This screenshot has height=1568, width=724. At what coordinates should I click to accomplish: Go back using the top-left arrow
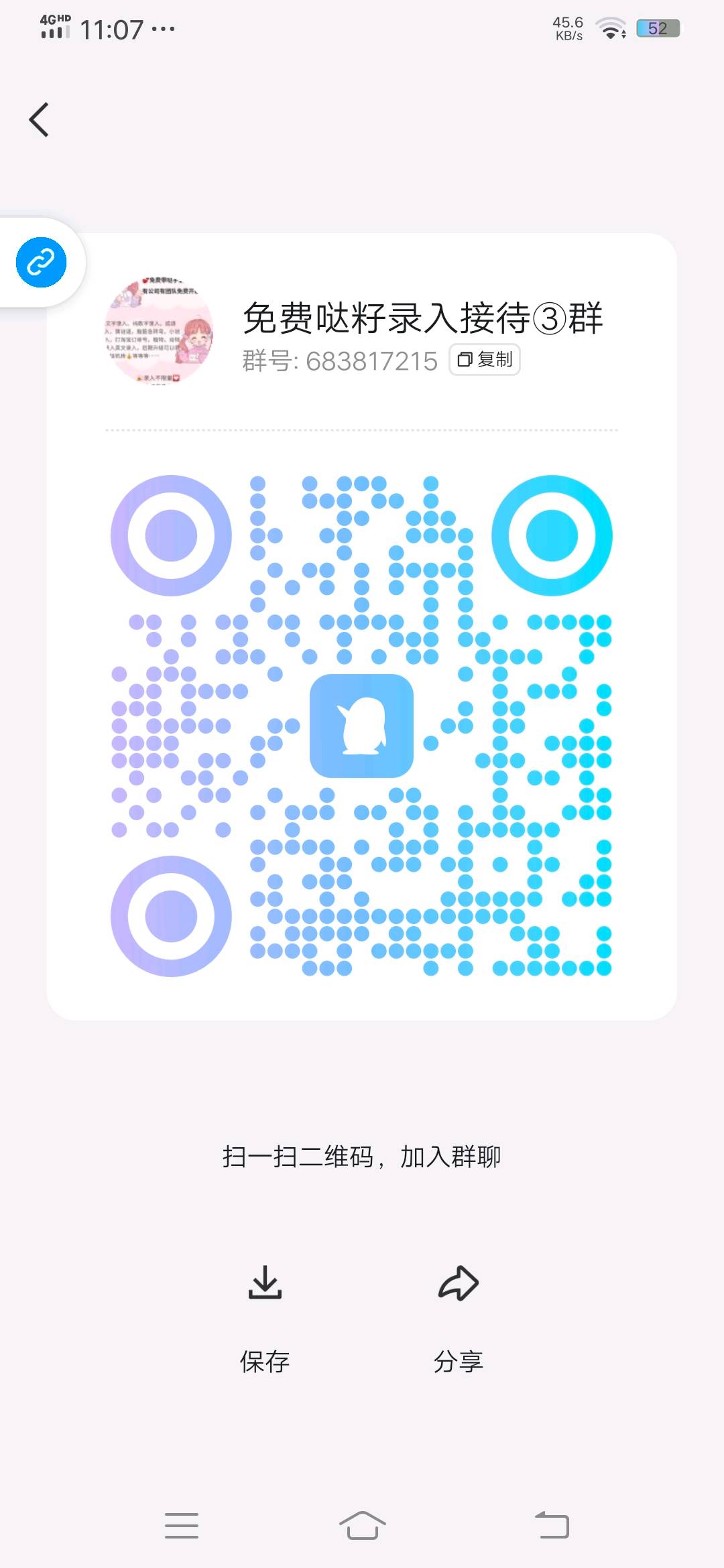[x=39, y=120]
